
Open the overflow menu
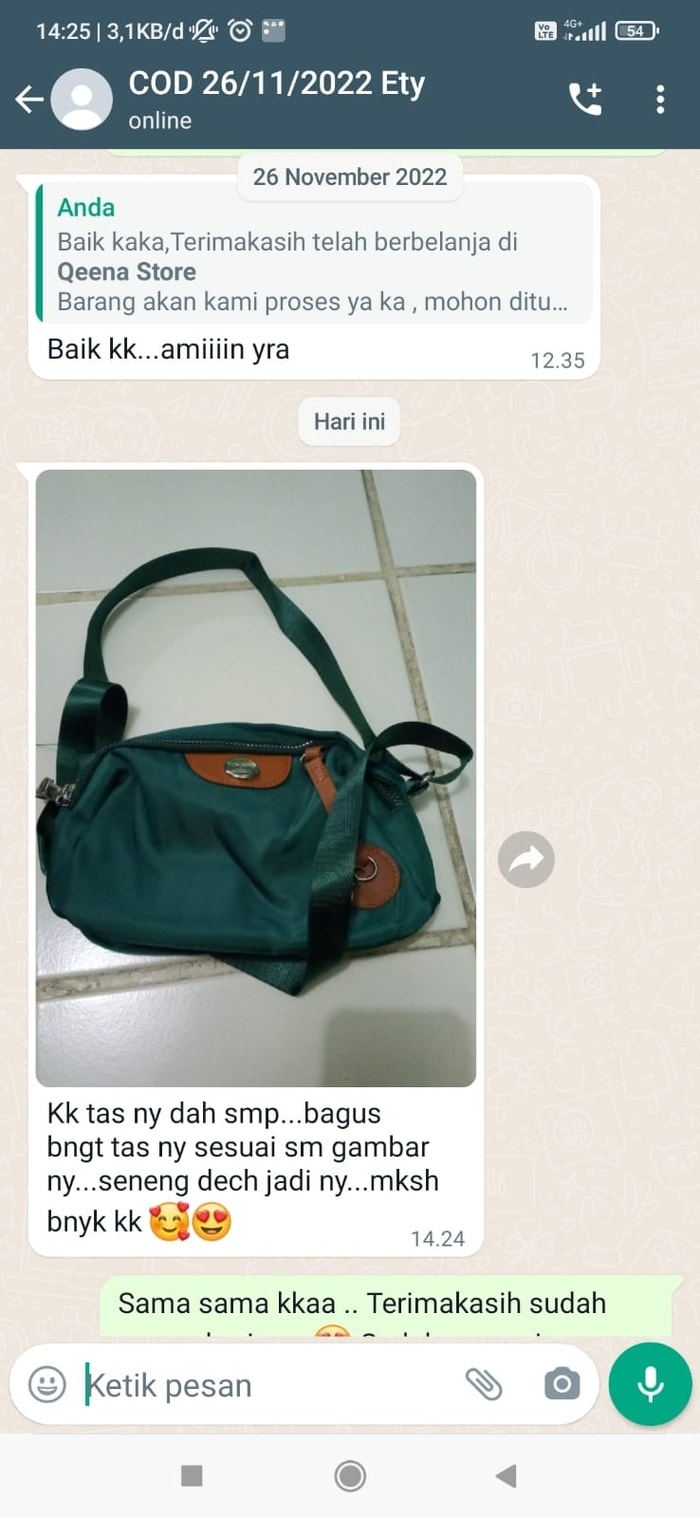tap(660, 99)
